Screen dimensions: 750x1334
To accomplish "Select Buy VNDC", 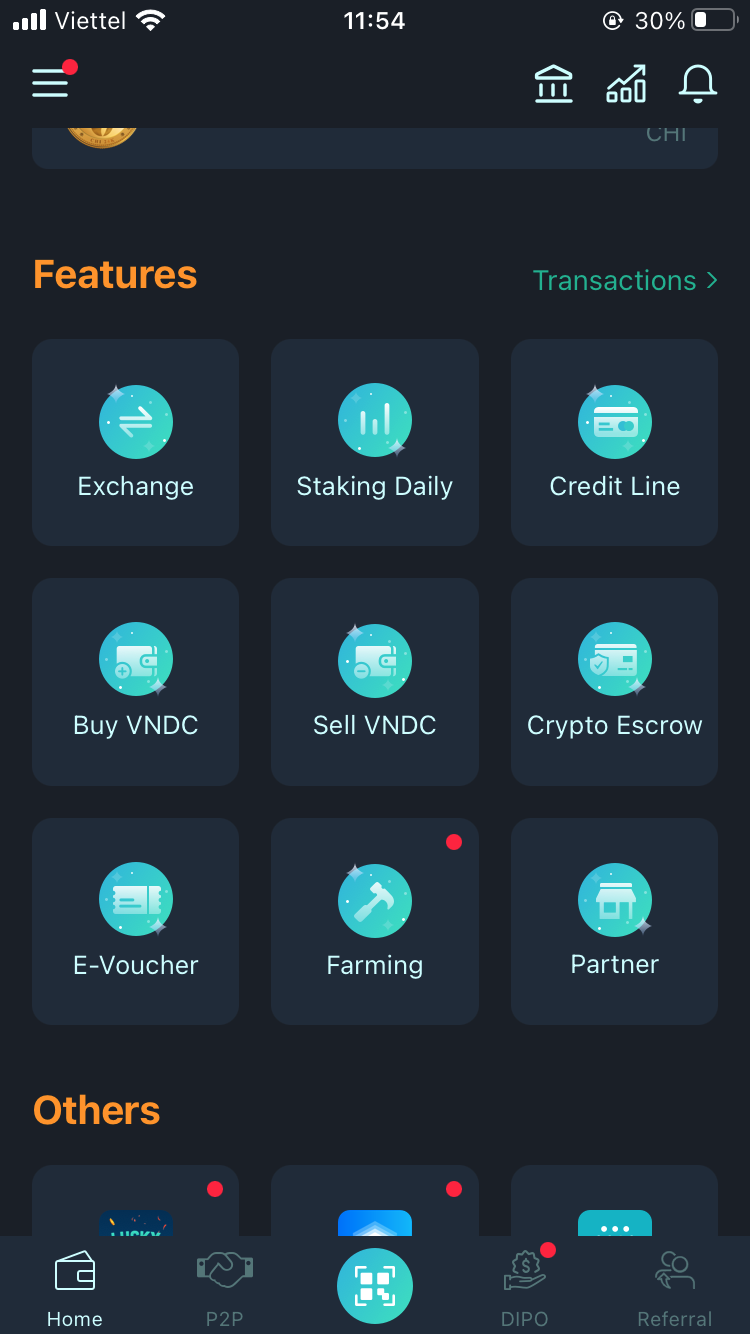I will pyautogui.click(x=136, y=682).
